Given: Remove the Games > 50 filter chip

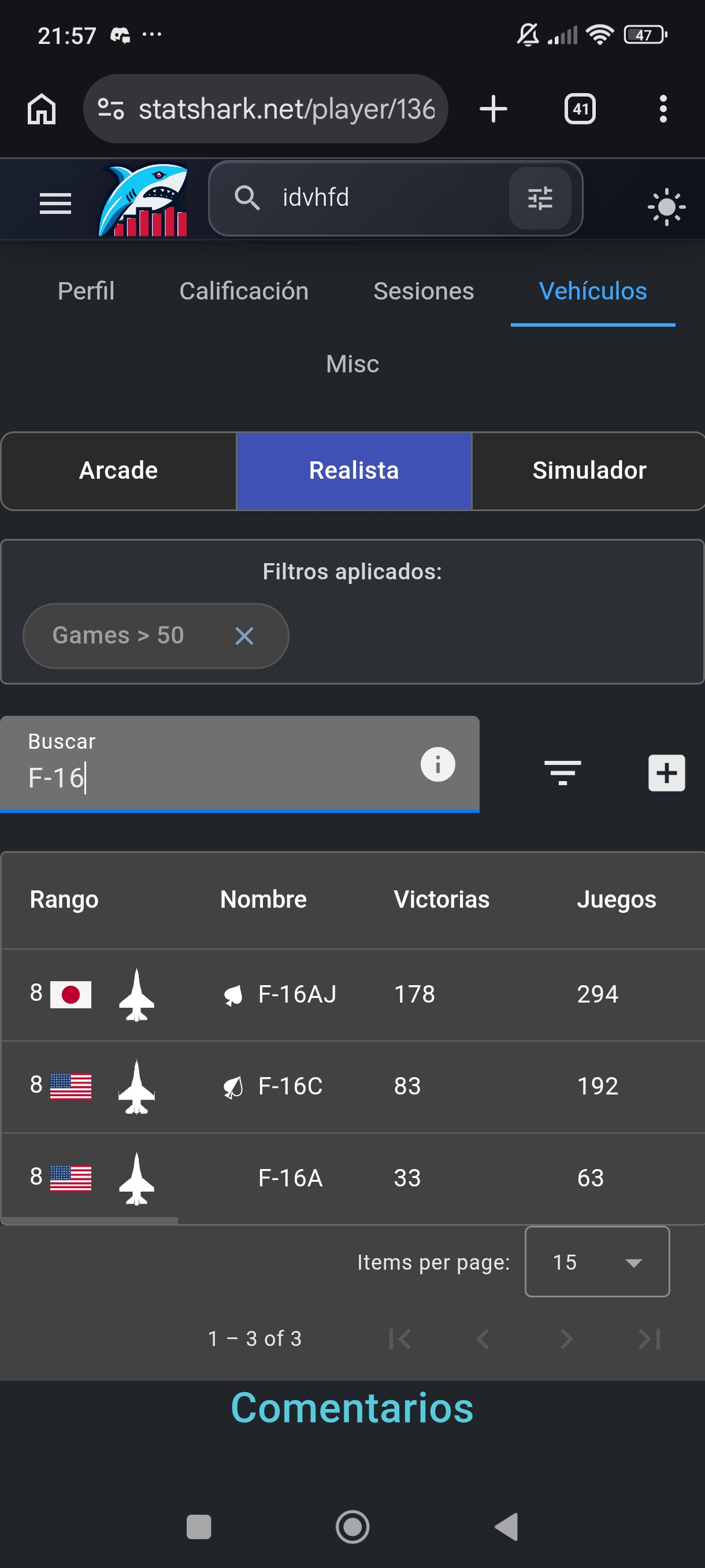Looking at the screenshot, I should click(x=244, y=636).
